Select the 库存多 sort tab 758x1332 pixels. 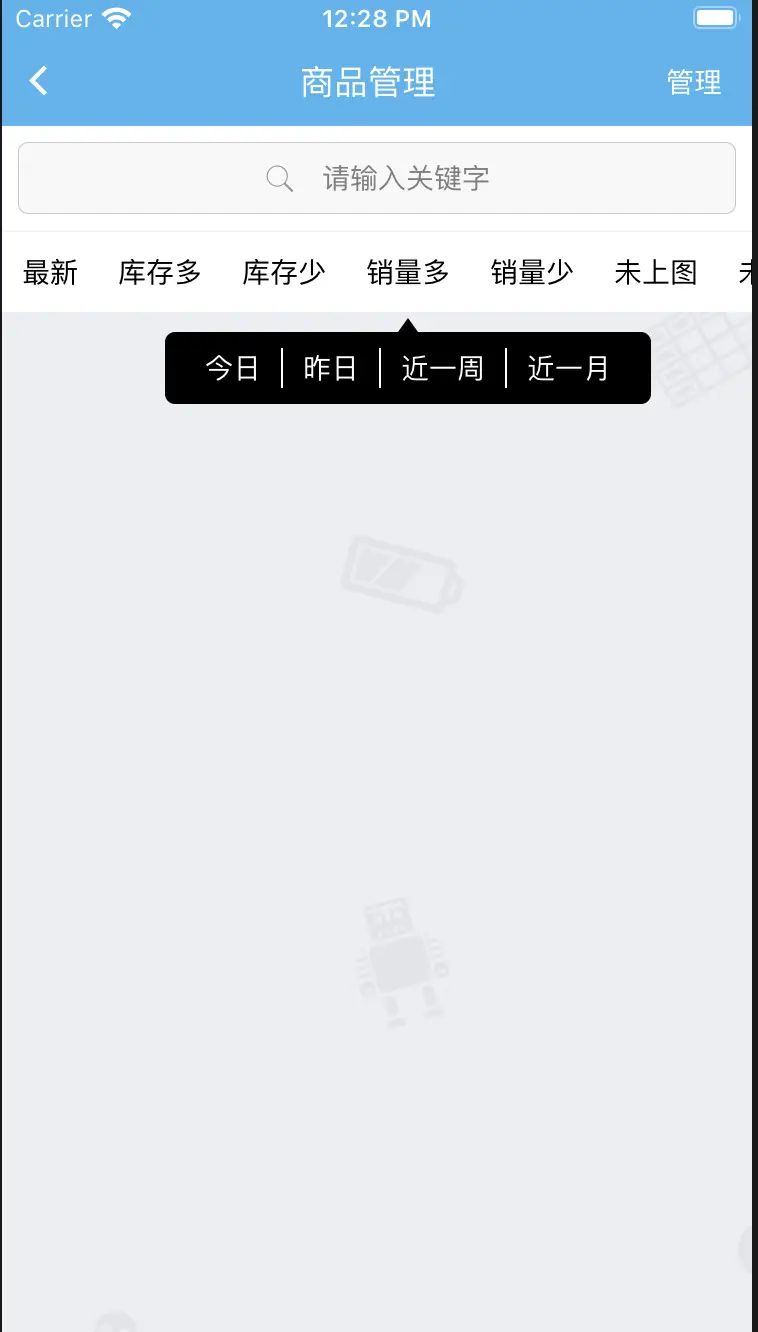pos(160,272)
